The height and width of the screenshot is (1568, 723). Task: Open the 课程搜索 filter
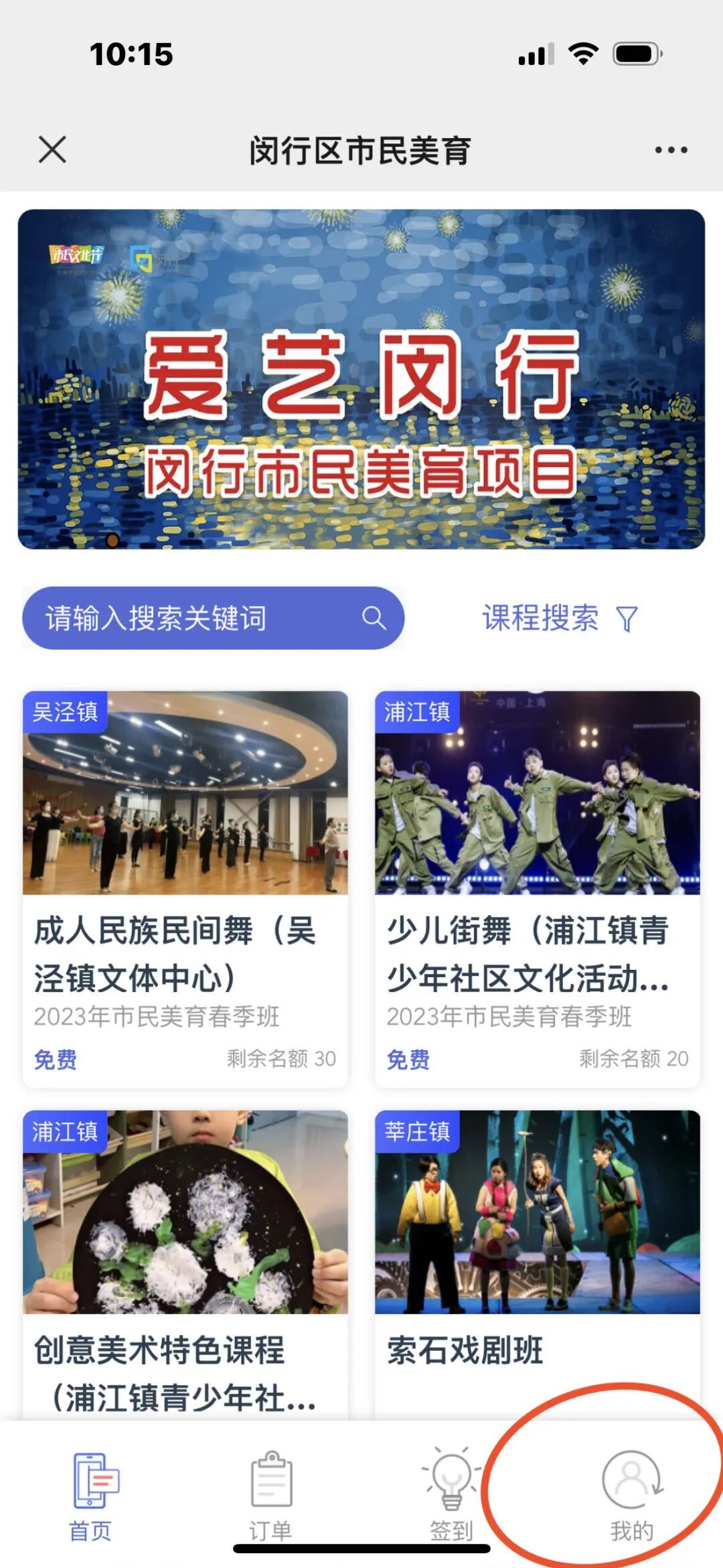(559, 618)
